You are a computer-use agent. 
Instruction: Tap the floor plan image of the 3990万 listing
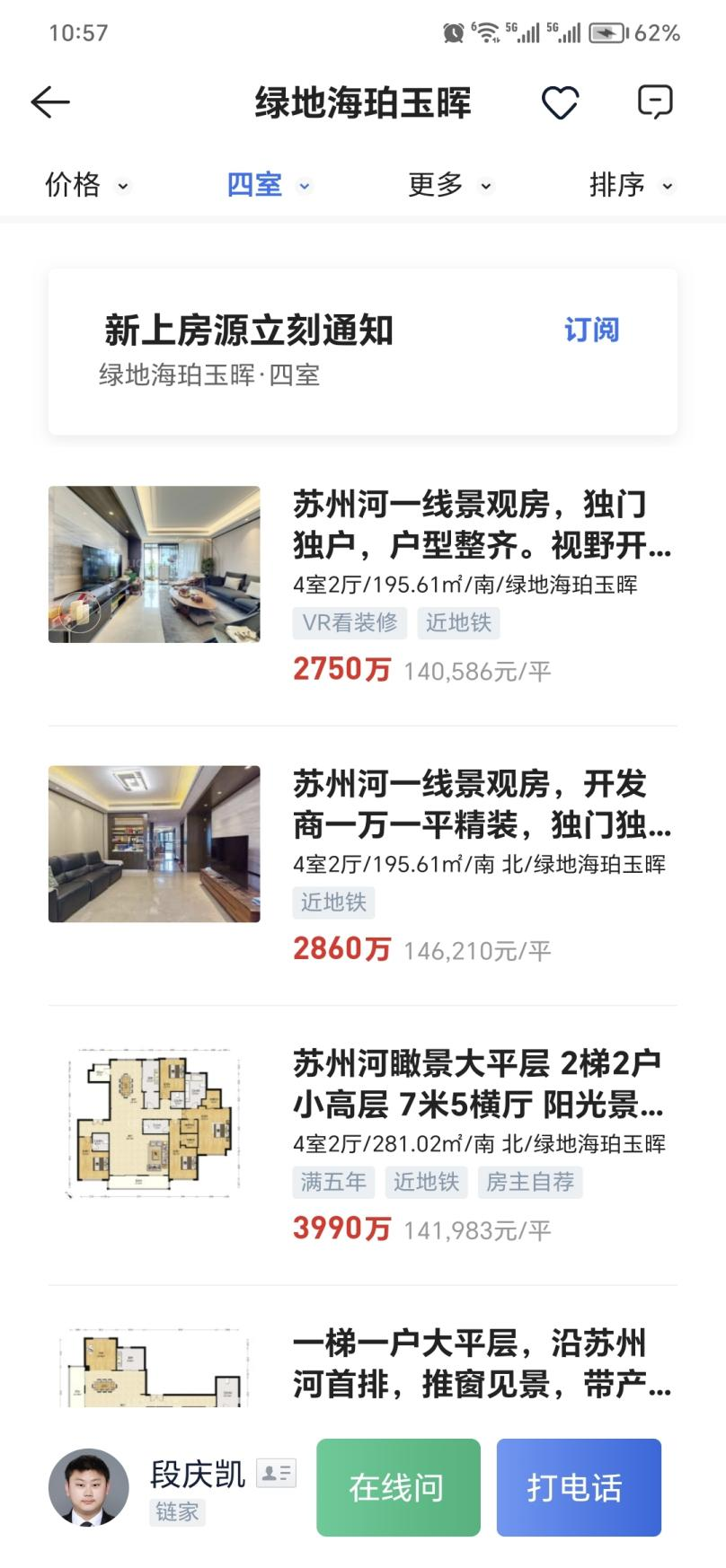point(153,1123)
